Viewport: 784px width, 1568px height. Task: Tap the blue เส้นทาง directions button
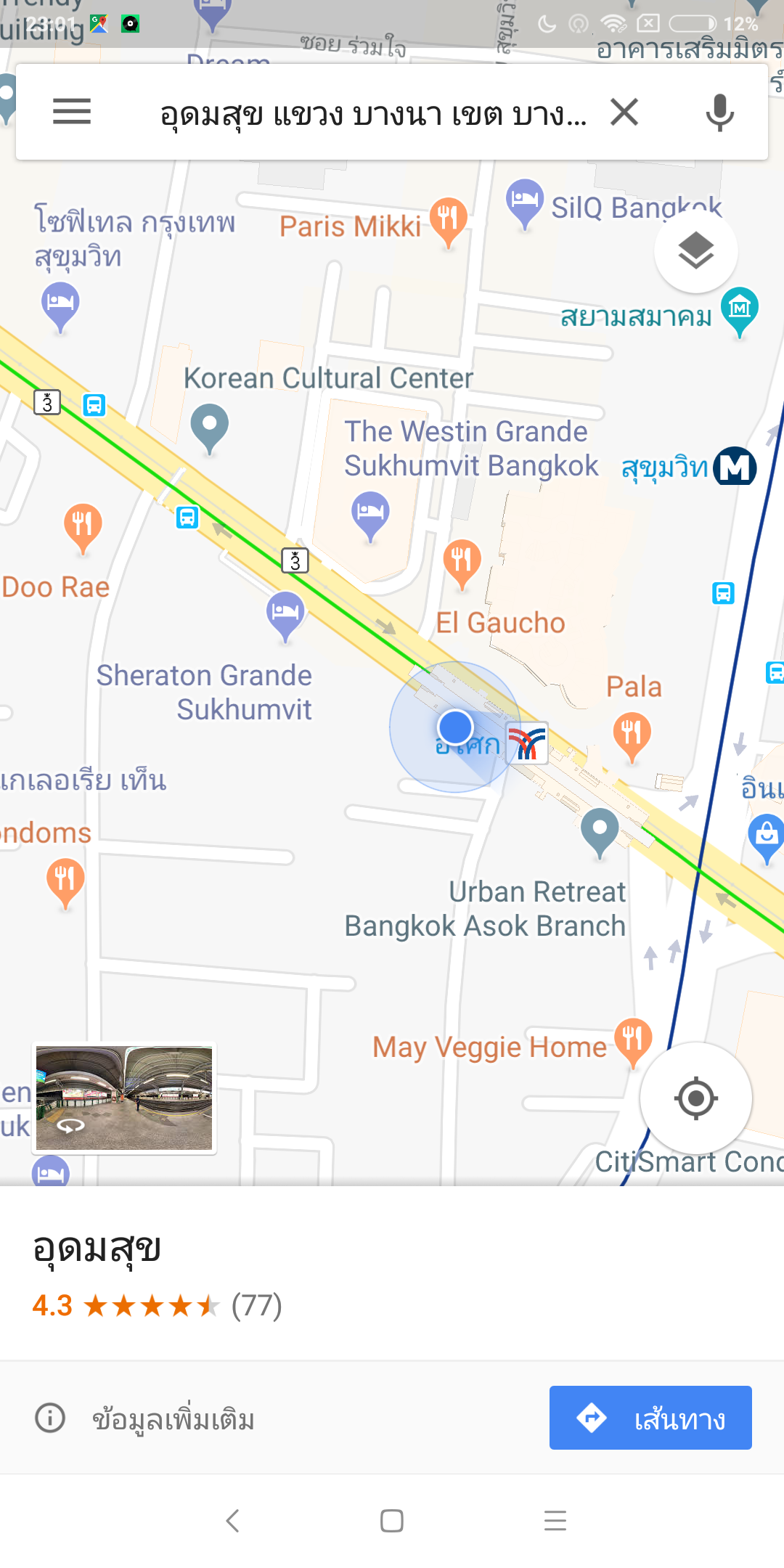tap(650, 1418)
